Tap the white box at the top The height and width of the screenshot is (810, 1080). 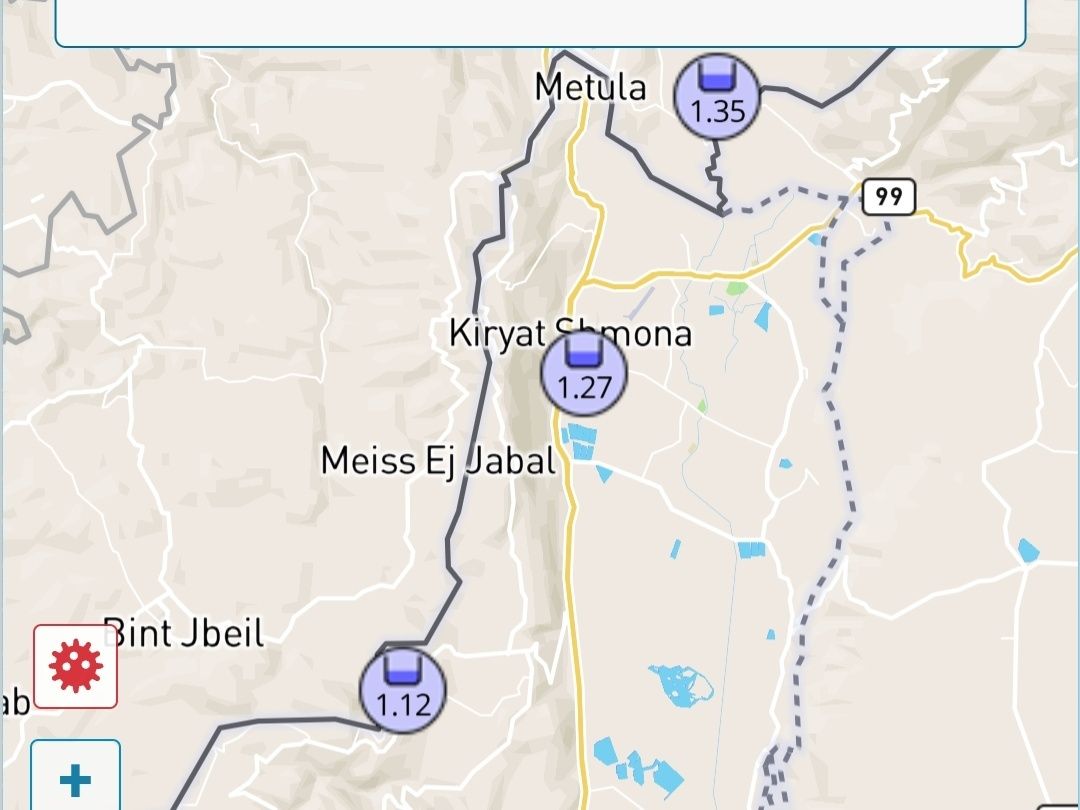[540, 22]
